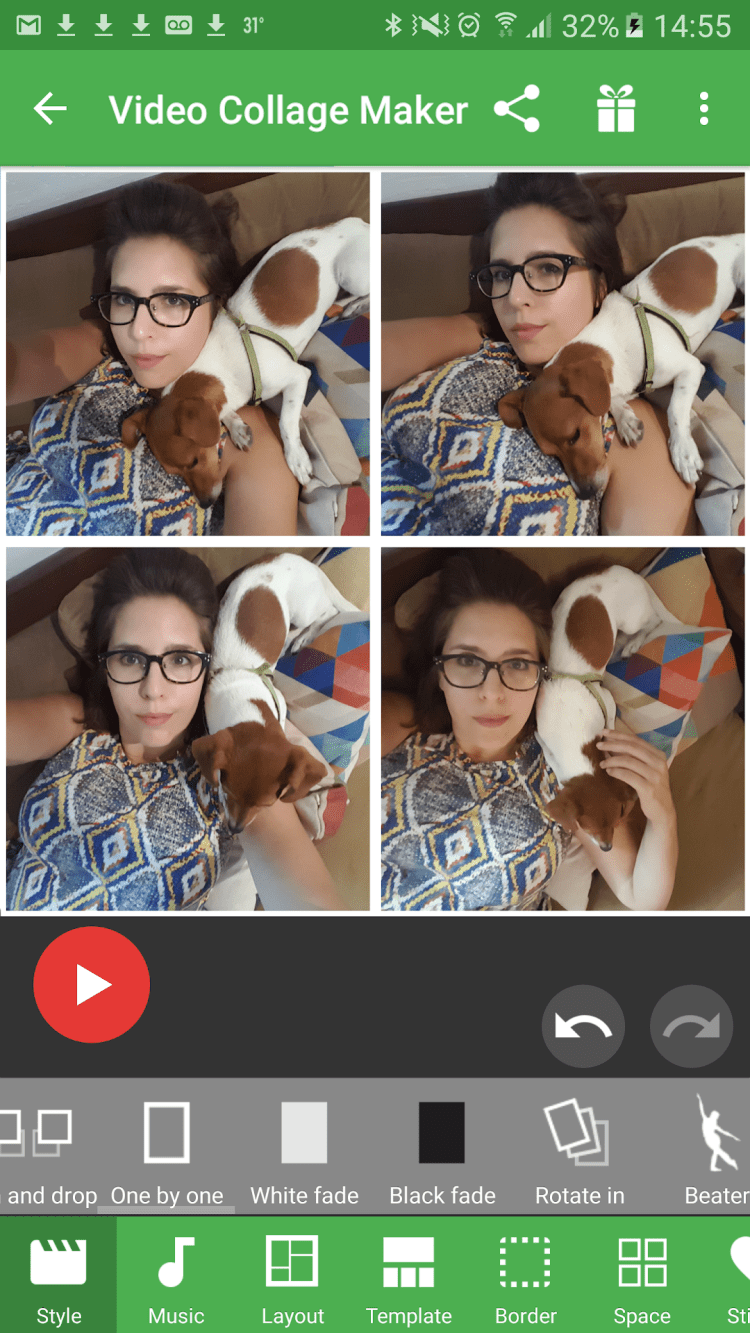The image size is (750, 1333).
Task: Select the bottom-right collage photo
Action: click(x=563, y=729)
